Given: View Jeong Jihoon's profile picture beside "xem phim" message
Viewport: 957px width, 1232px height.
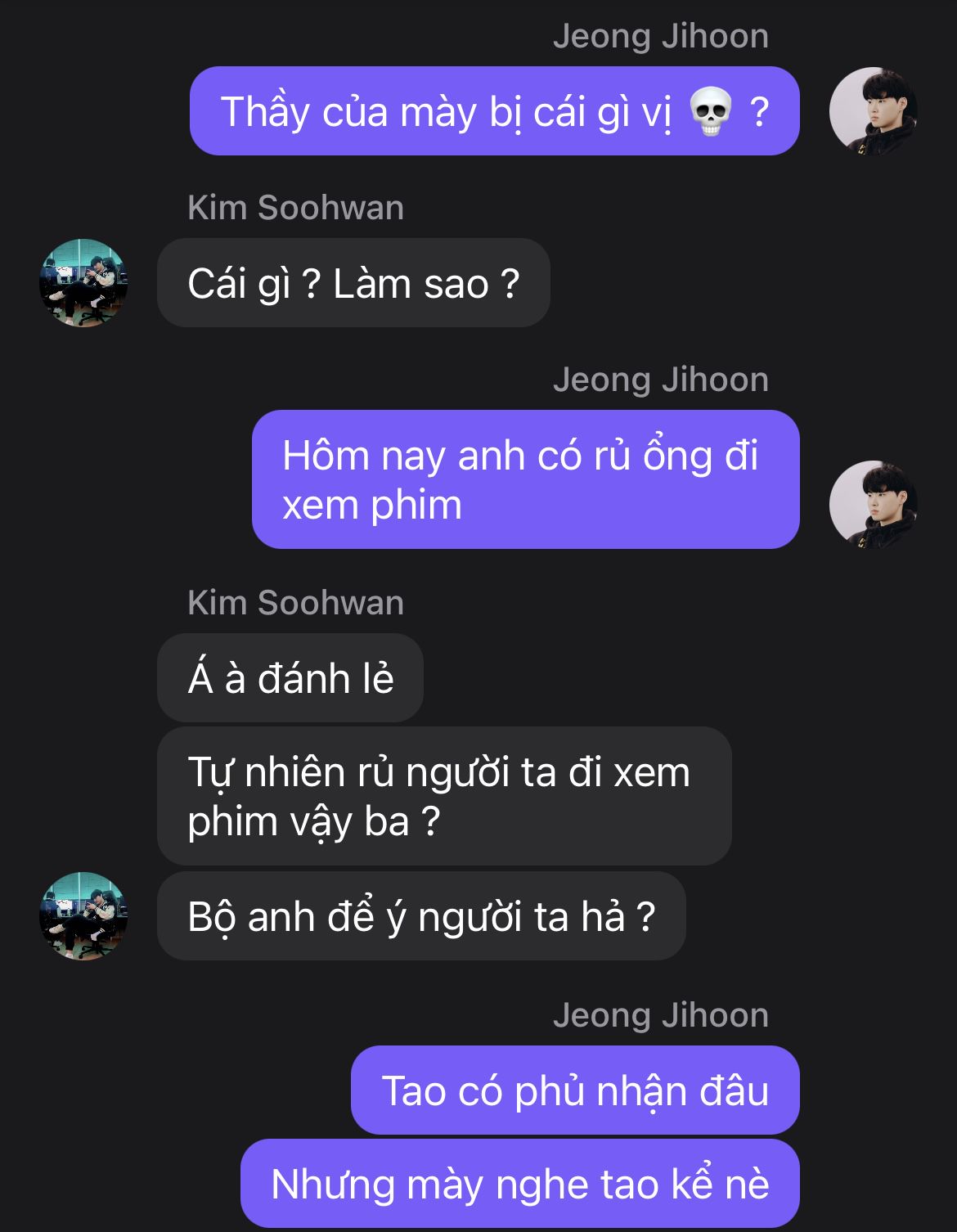Looking at the screenshot, I should tap(873, 504).
